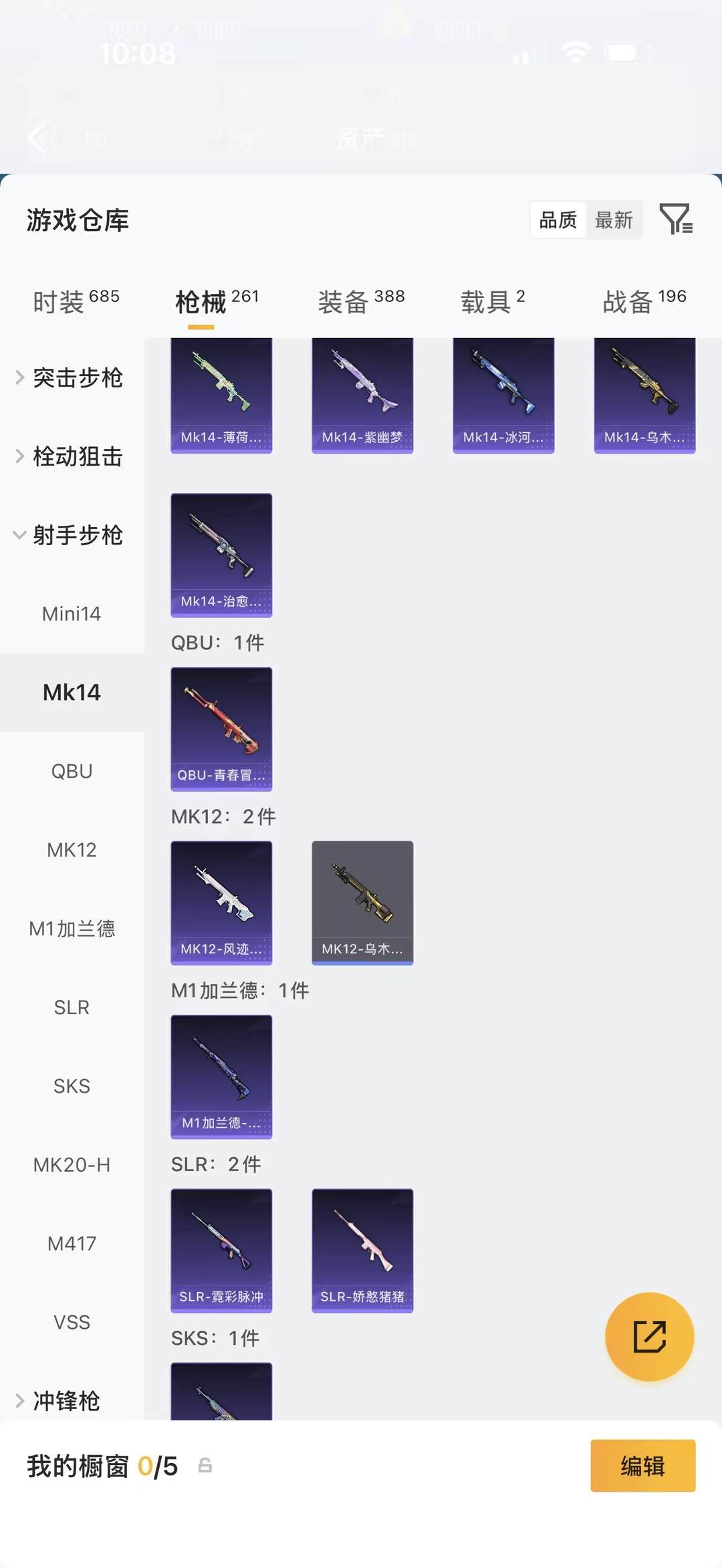
Task: Select Mini14 in the side list
Action: click(72, 614)
